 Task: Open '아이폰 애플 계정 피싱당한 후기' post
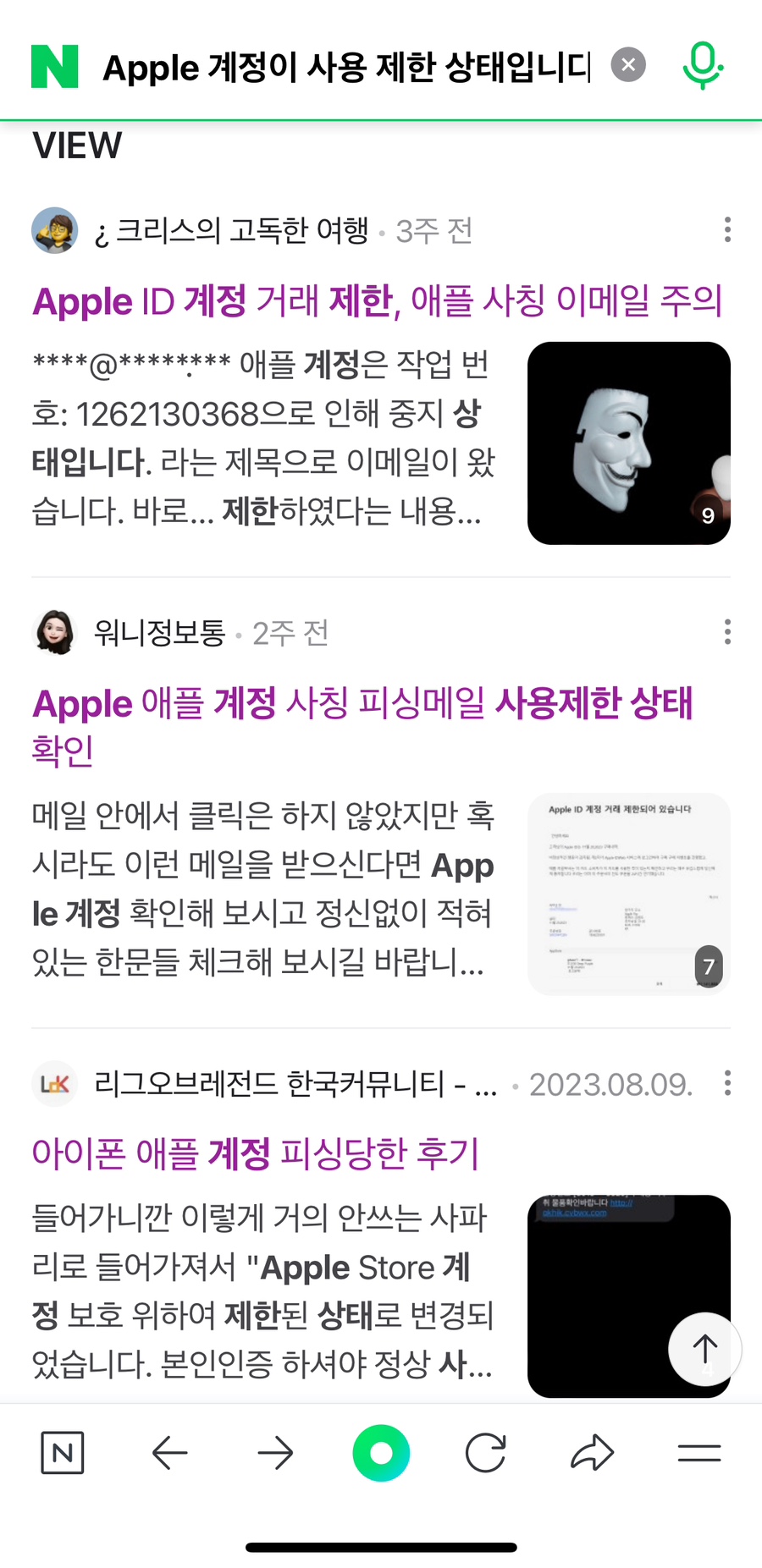[x=256, y=1153]
